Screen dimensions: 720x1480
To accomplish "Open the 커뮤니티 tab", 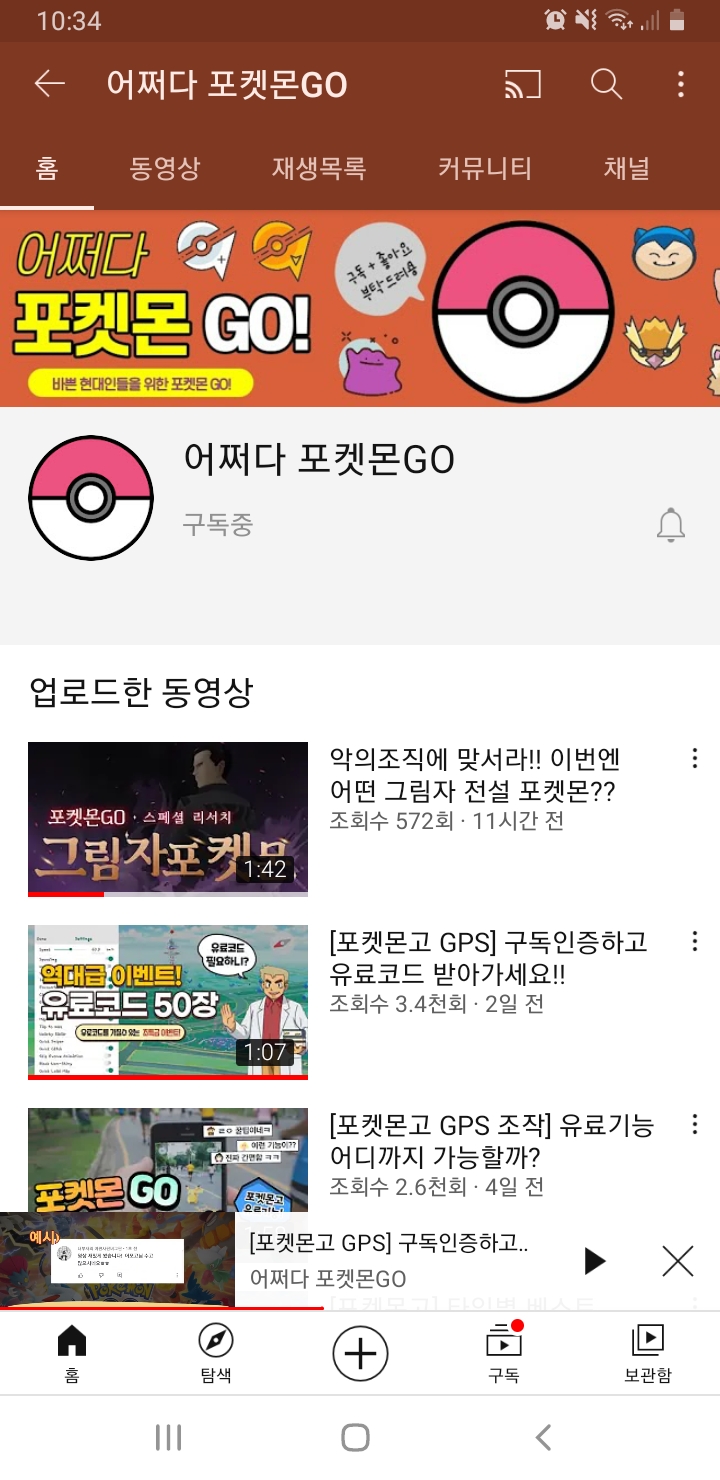I will [x=485, y=168].
